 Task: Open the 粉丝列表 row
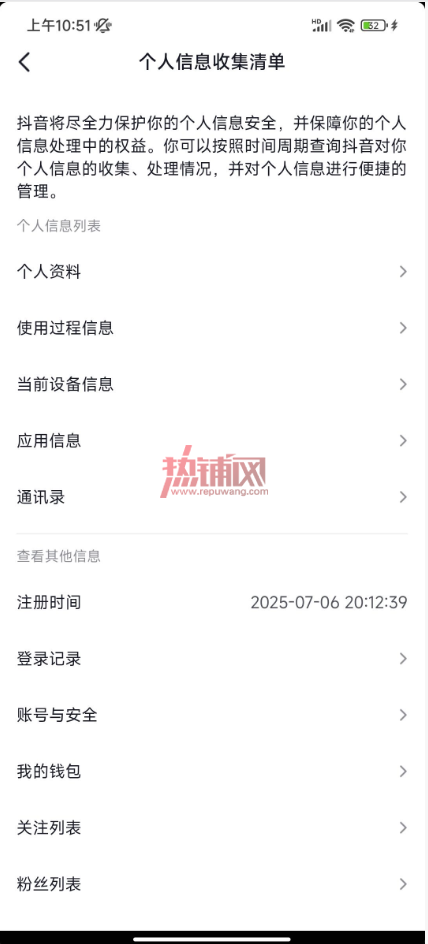click(214, 884)
